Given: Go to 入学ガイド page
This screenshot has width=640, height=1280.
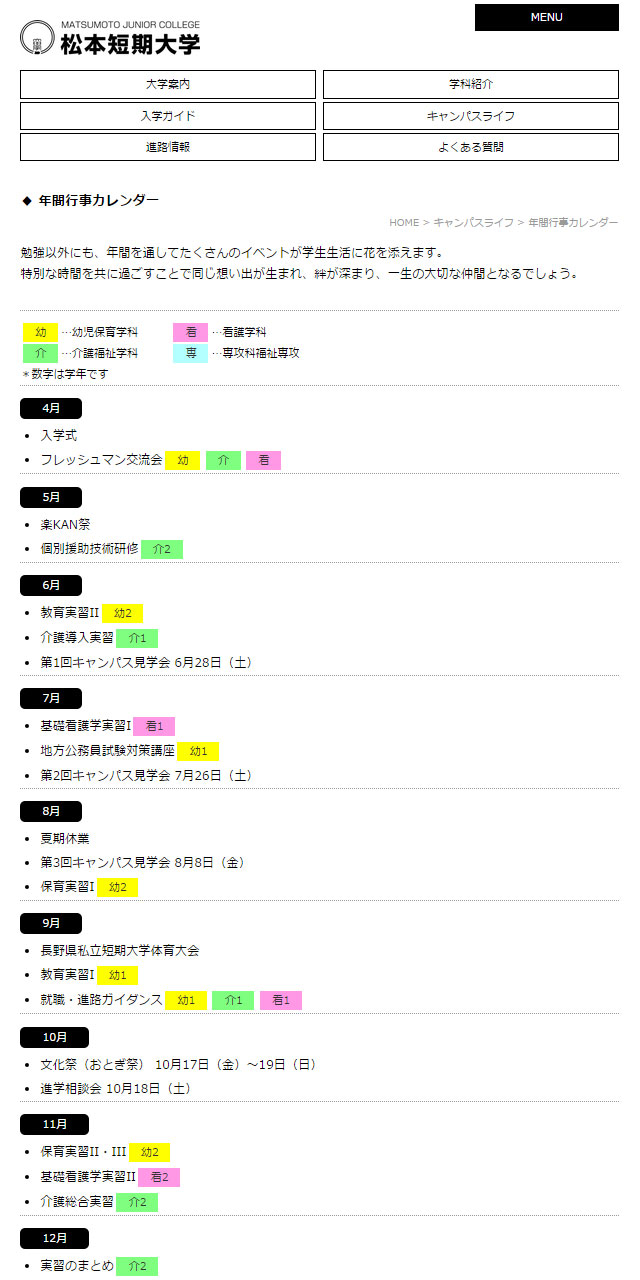Looking at the screenshot, I should tap(168, 116).
